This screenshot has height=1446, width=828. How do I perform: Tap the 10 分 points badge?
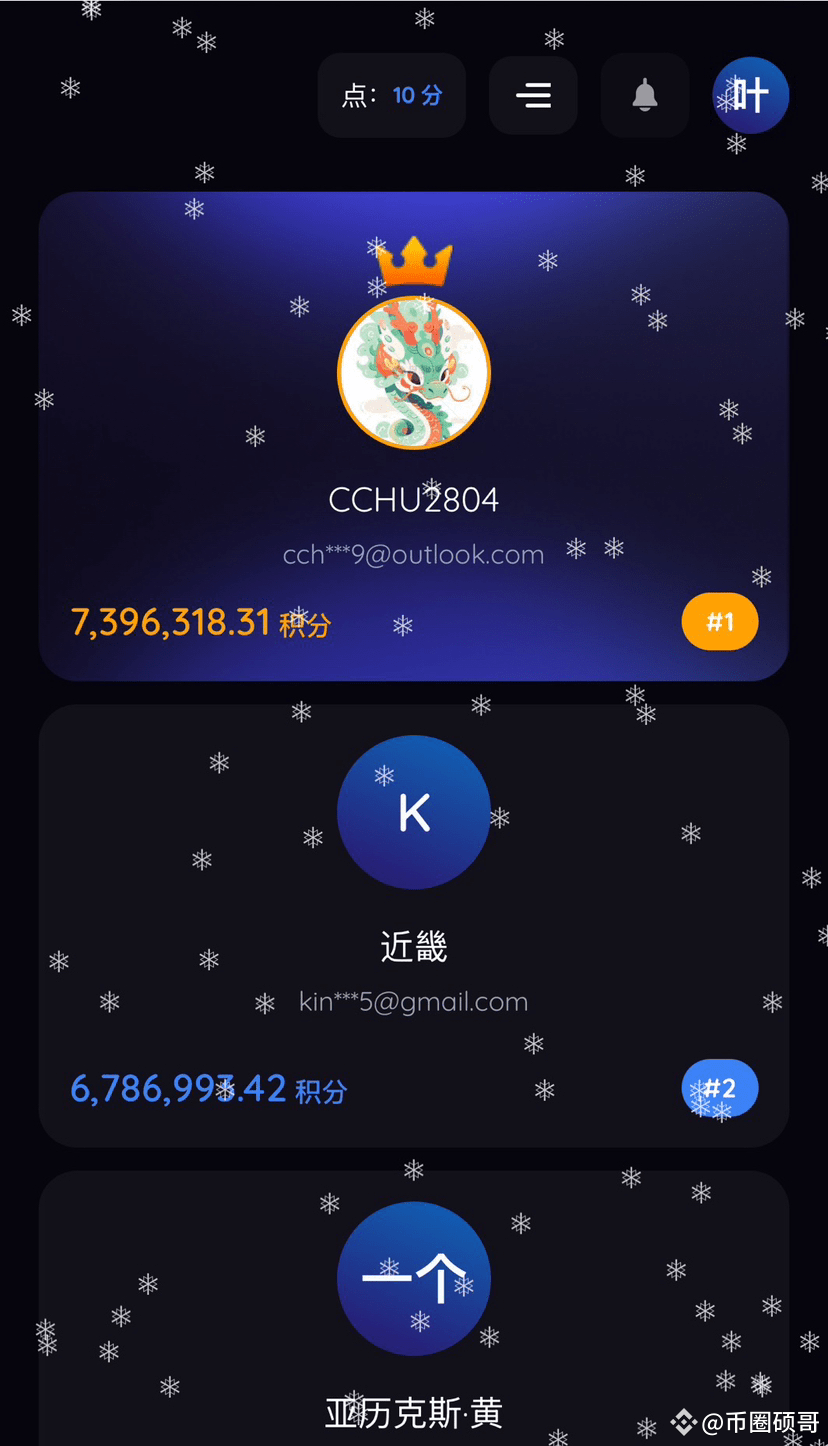point(392,95)
